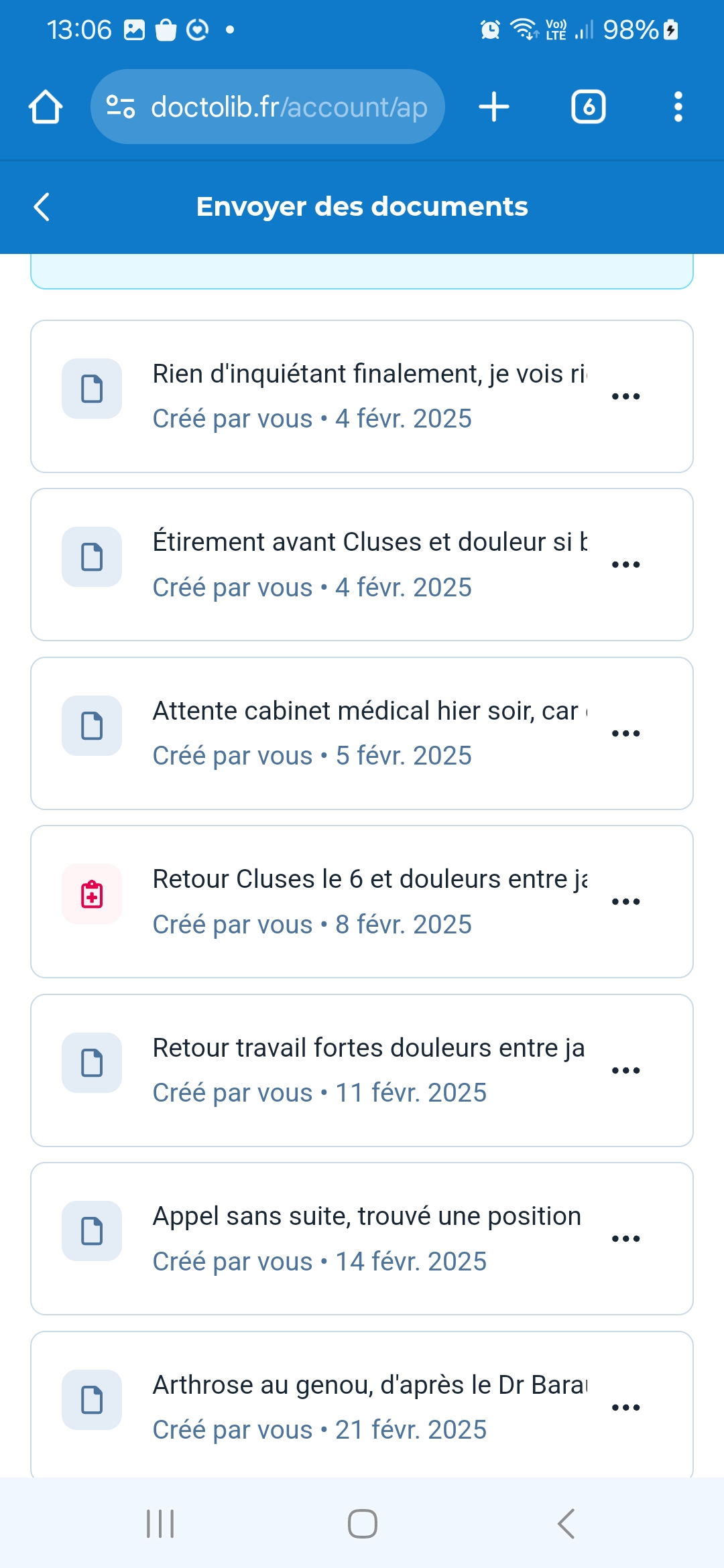Go back from Envoyer des documents
Image resolution: width=724 pixels, height=1568 pixels.
pyautogui.click(x=42, y=206)
